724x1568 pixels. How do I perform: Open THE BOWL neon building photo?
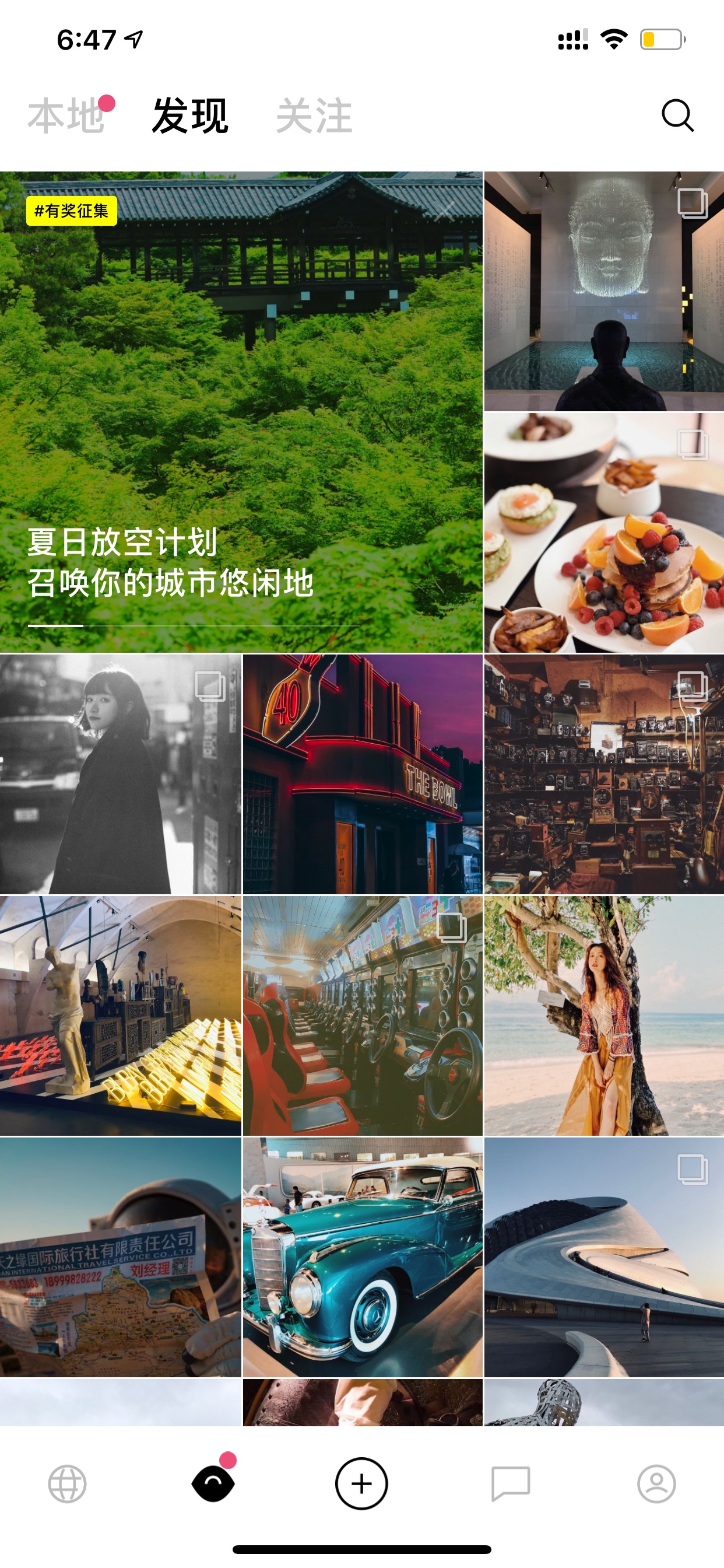[x=363, y=774]
